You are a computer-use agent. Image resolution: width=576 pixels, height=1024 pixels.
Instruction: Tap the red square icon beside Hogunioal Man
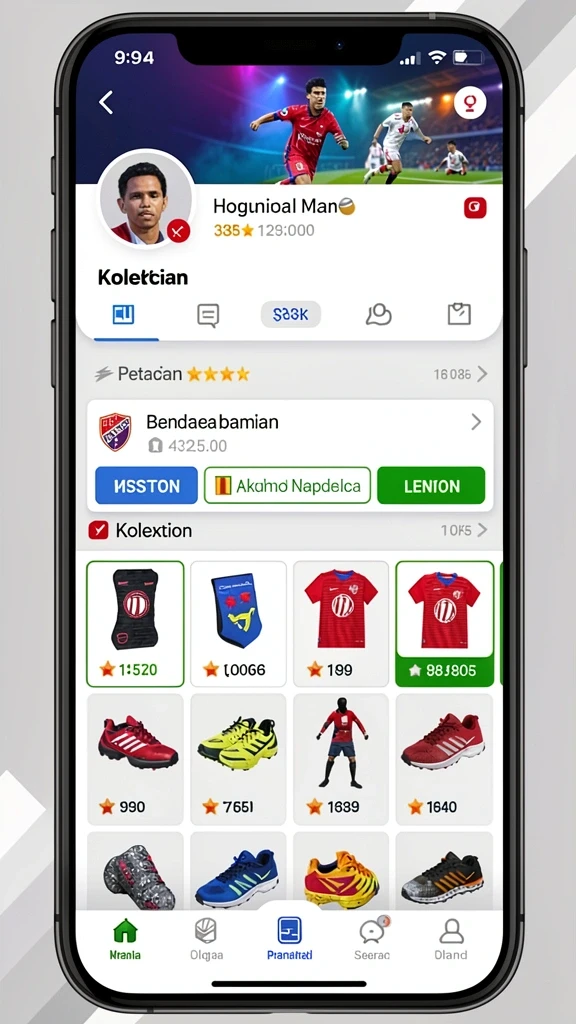point(475,208)
